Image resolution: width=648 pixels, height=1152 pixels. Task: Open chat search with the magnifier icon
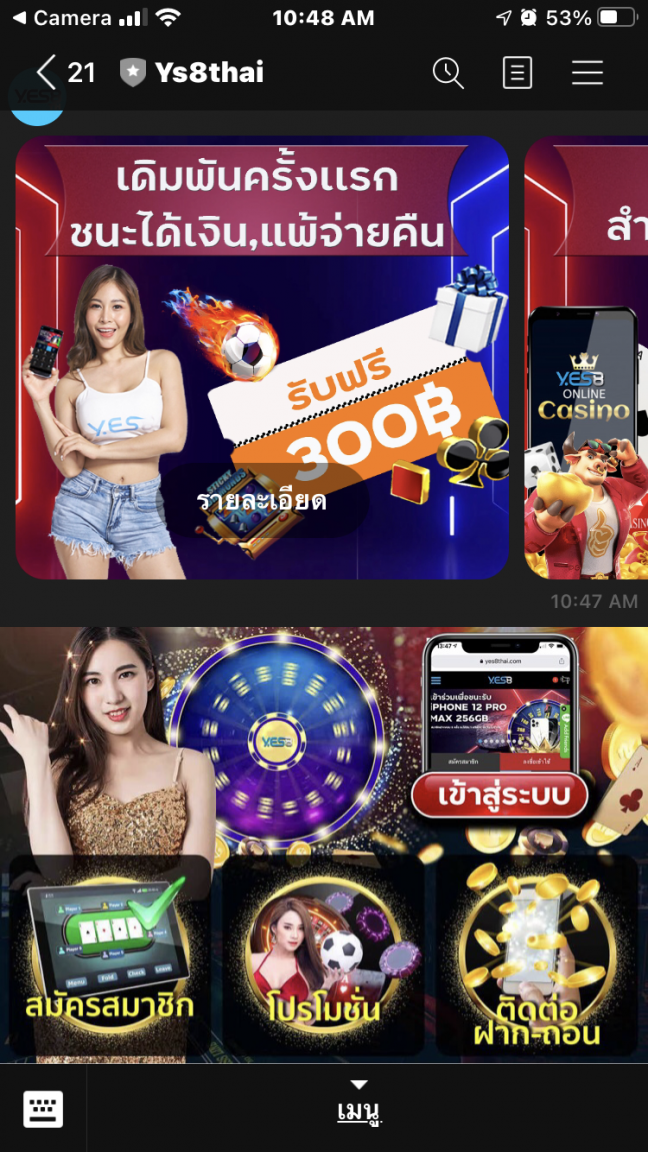(x=447, y=73)
